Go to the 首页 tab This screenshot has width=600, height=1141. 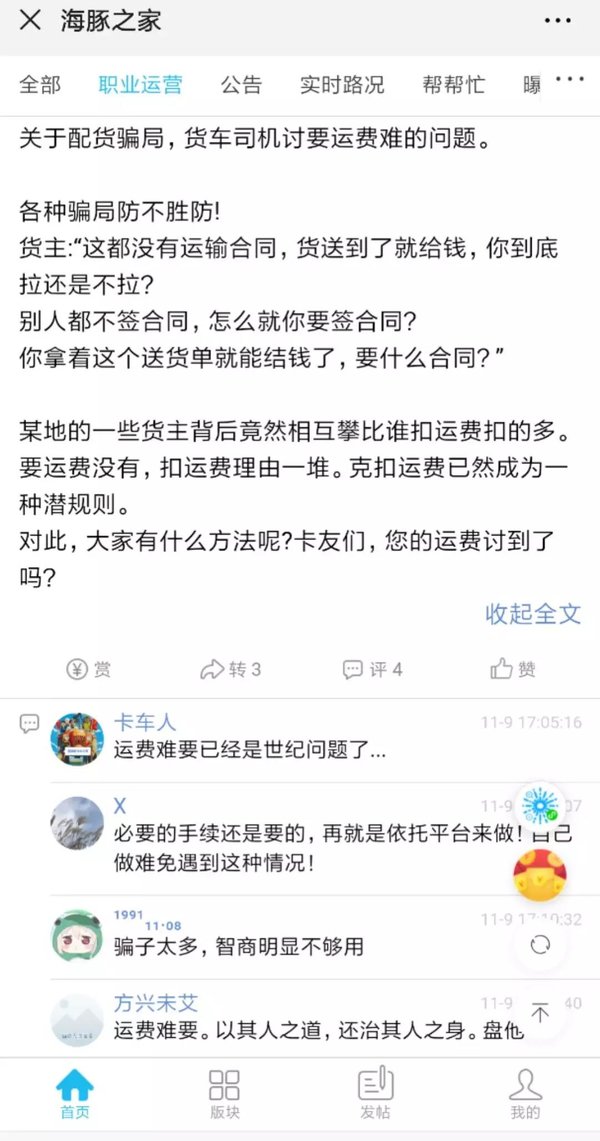click(x=74, y=1093)
